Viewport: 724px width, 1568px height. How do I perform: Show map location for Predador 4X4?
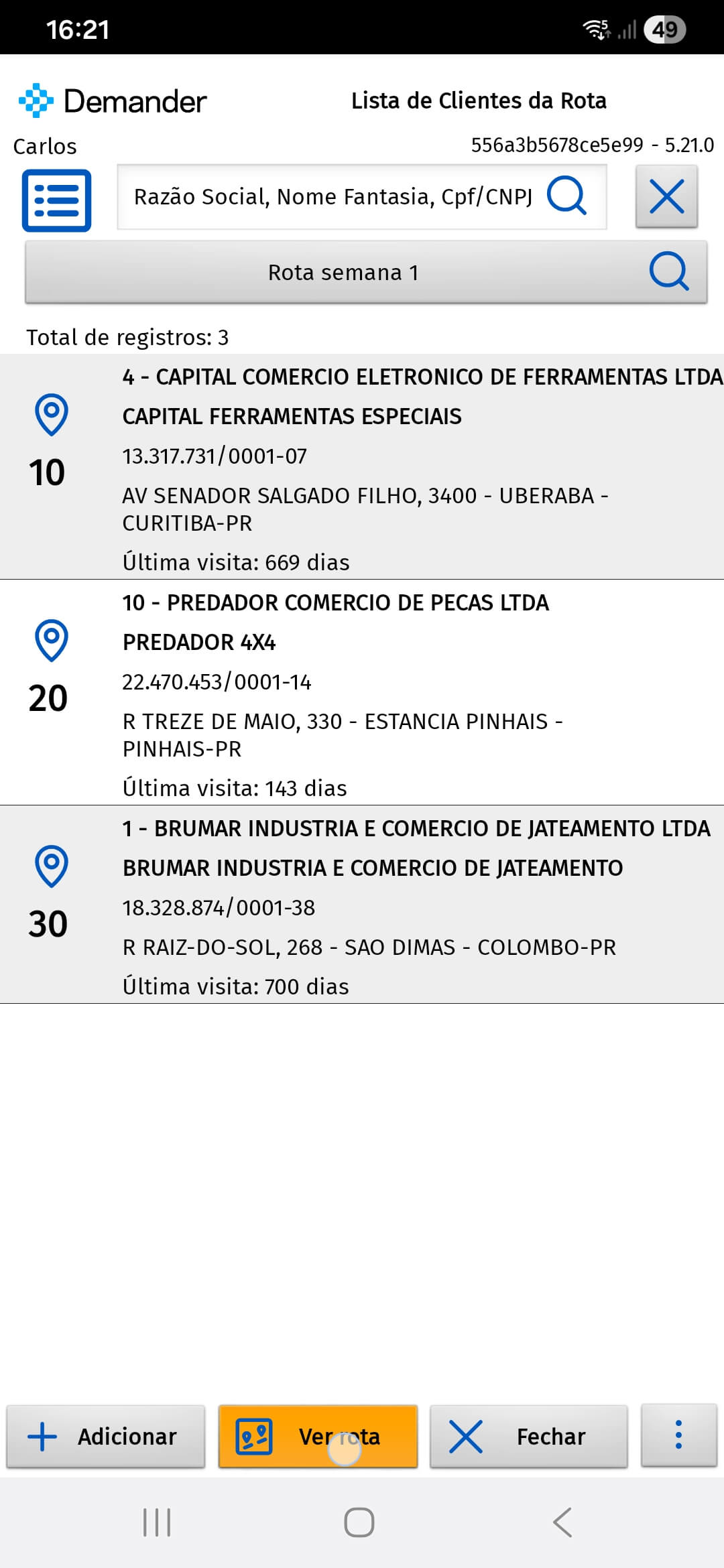[51, 641]
